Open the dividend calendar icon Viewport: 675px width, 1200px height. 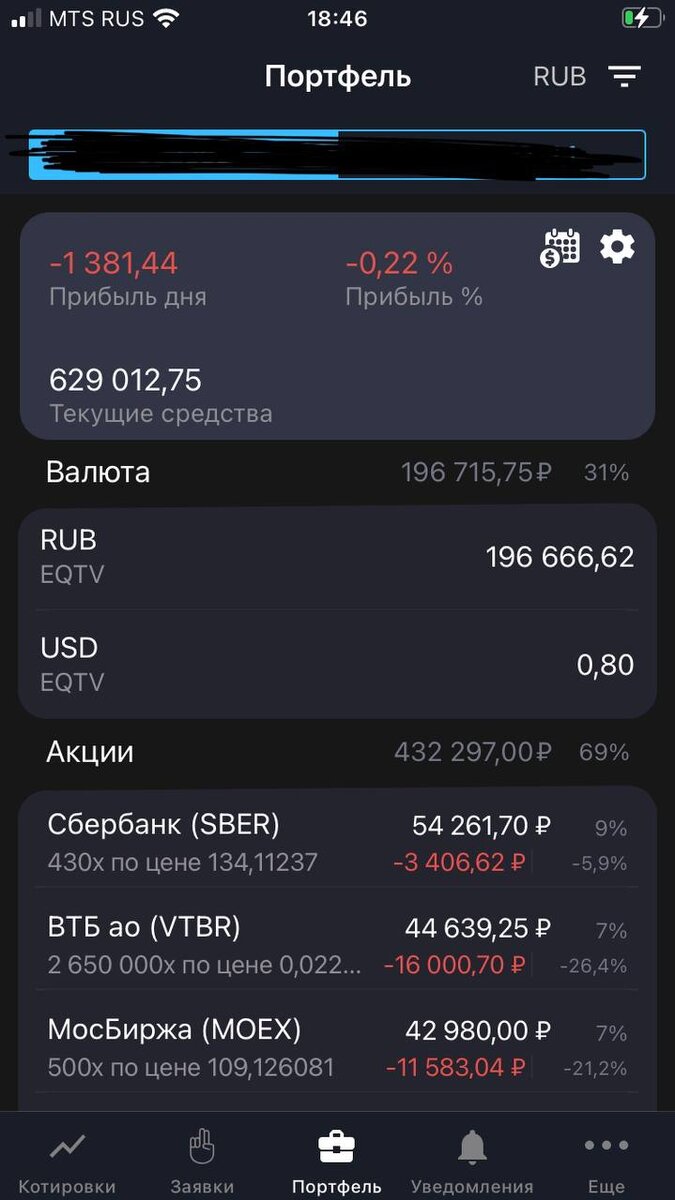click(561, 247)
